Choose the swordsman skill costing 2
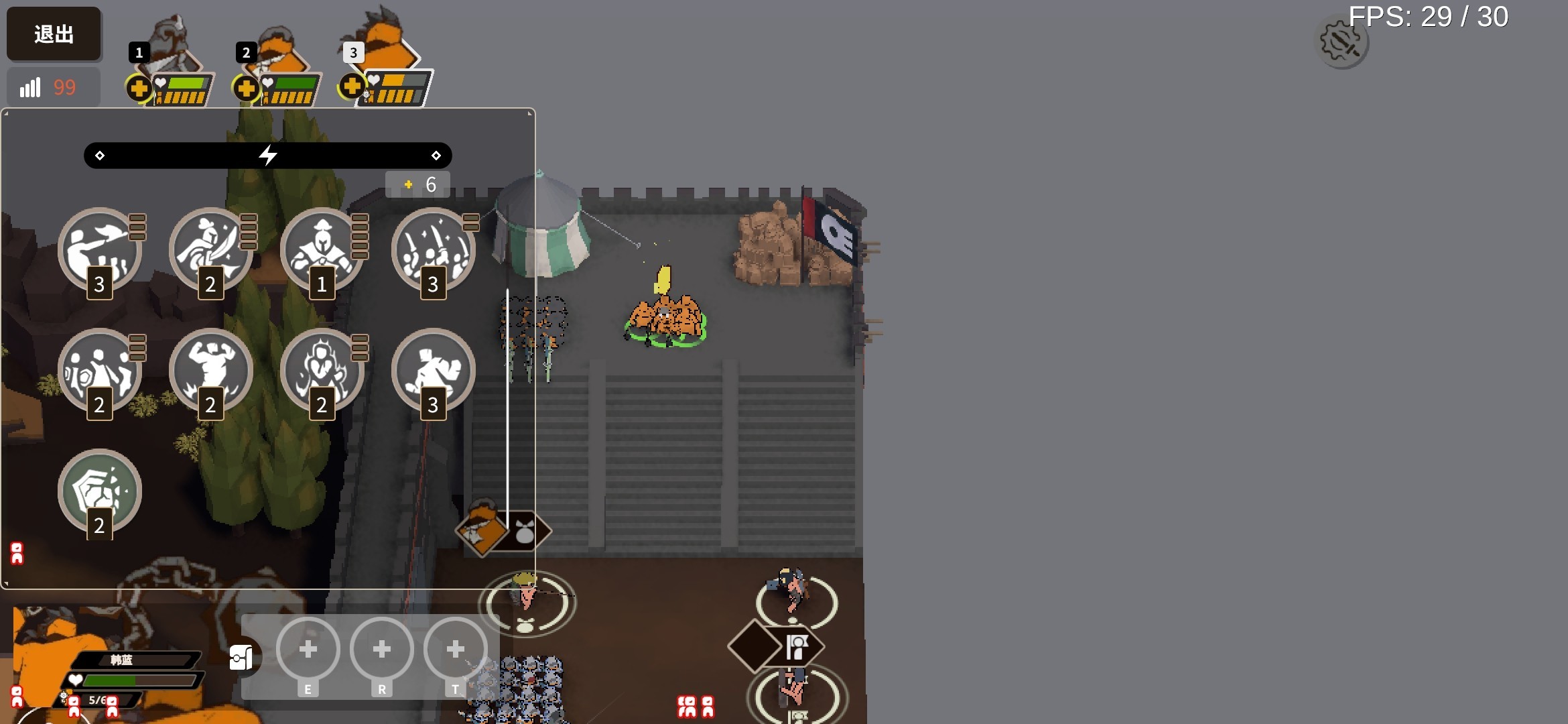Screen dimensions: 1568x724 [x=210, y=249]
